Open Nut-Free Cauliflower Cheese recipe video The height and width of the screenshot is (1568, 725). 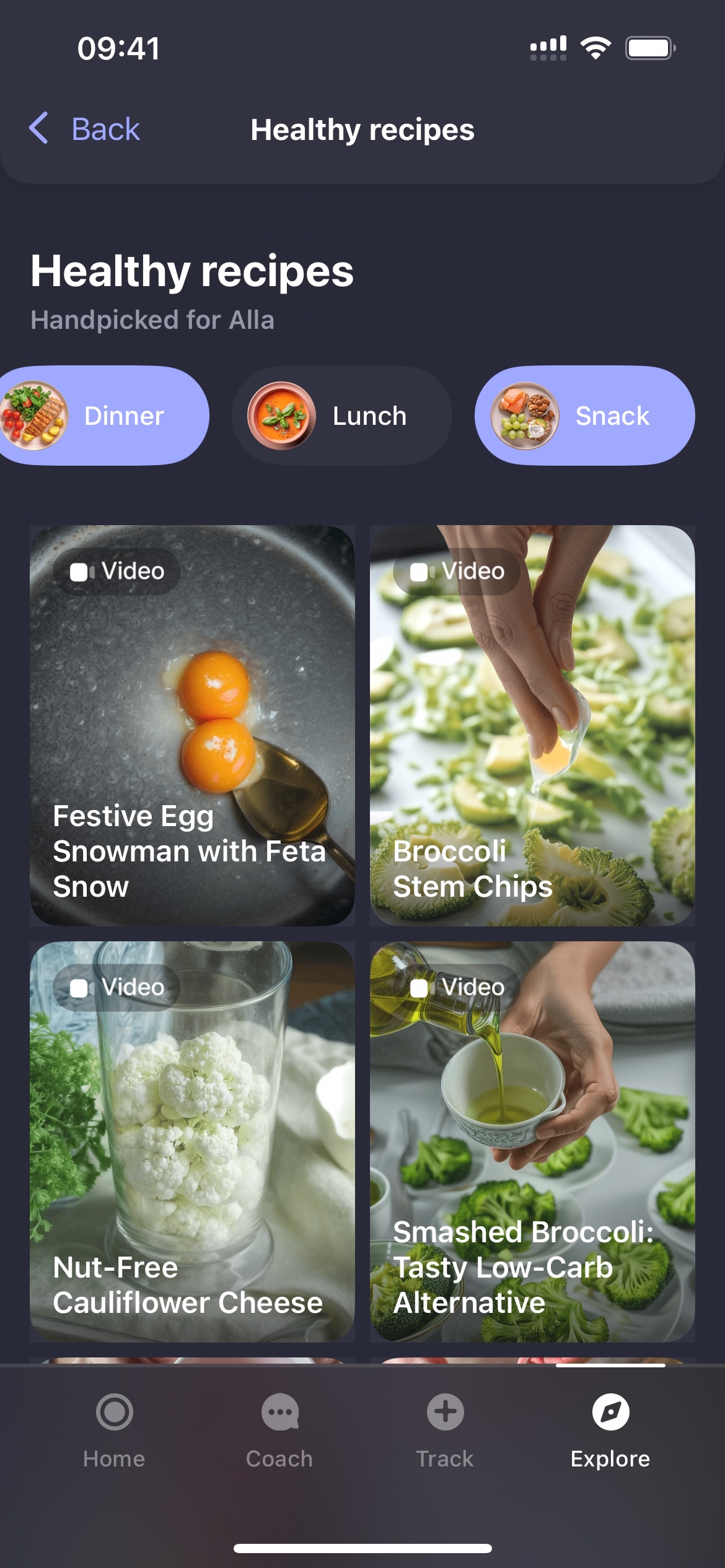coord(192,1141)
